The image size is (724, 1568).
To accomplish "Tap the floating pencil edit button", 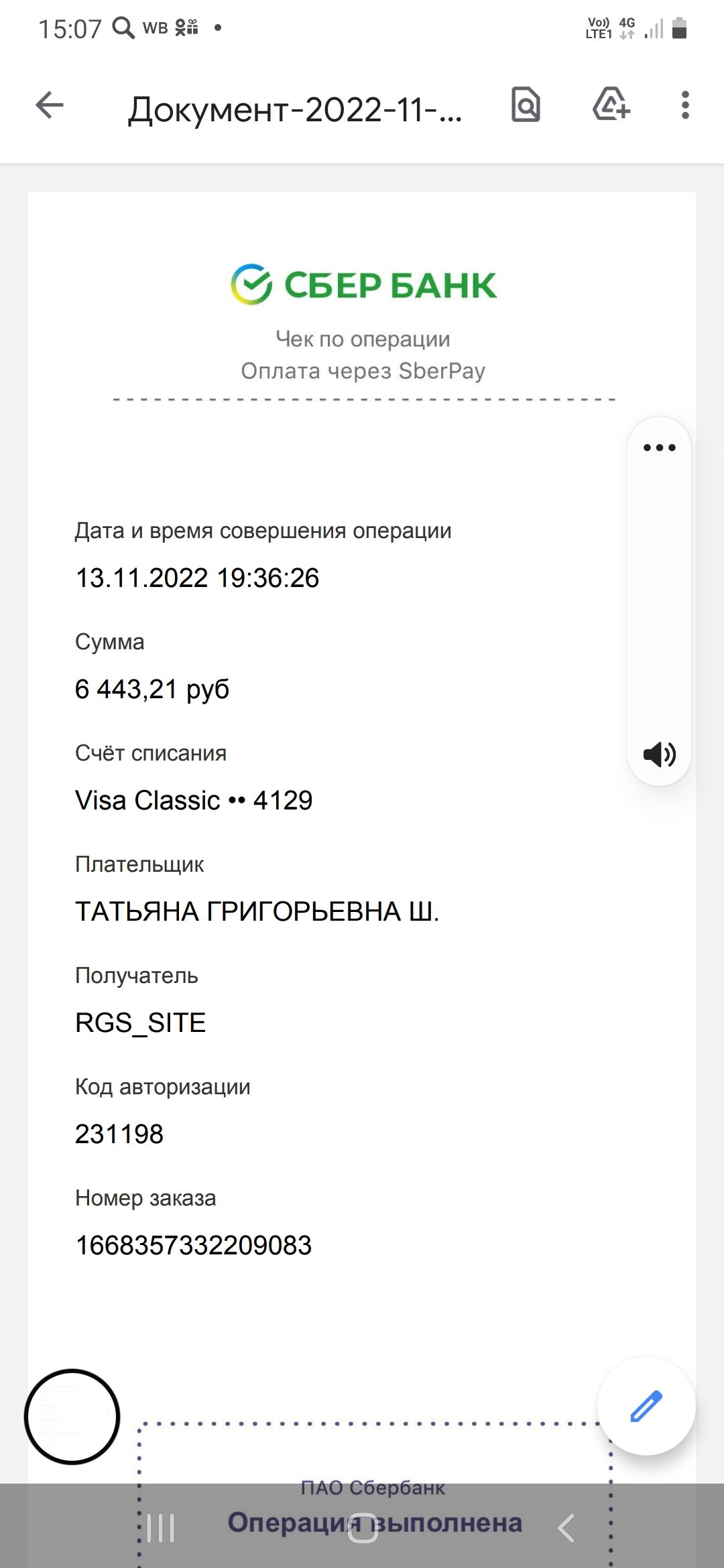I will click(x=646, y=1406).
